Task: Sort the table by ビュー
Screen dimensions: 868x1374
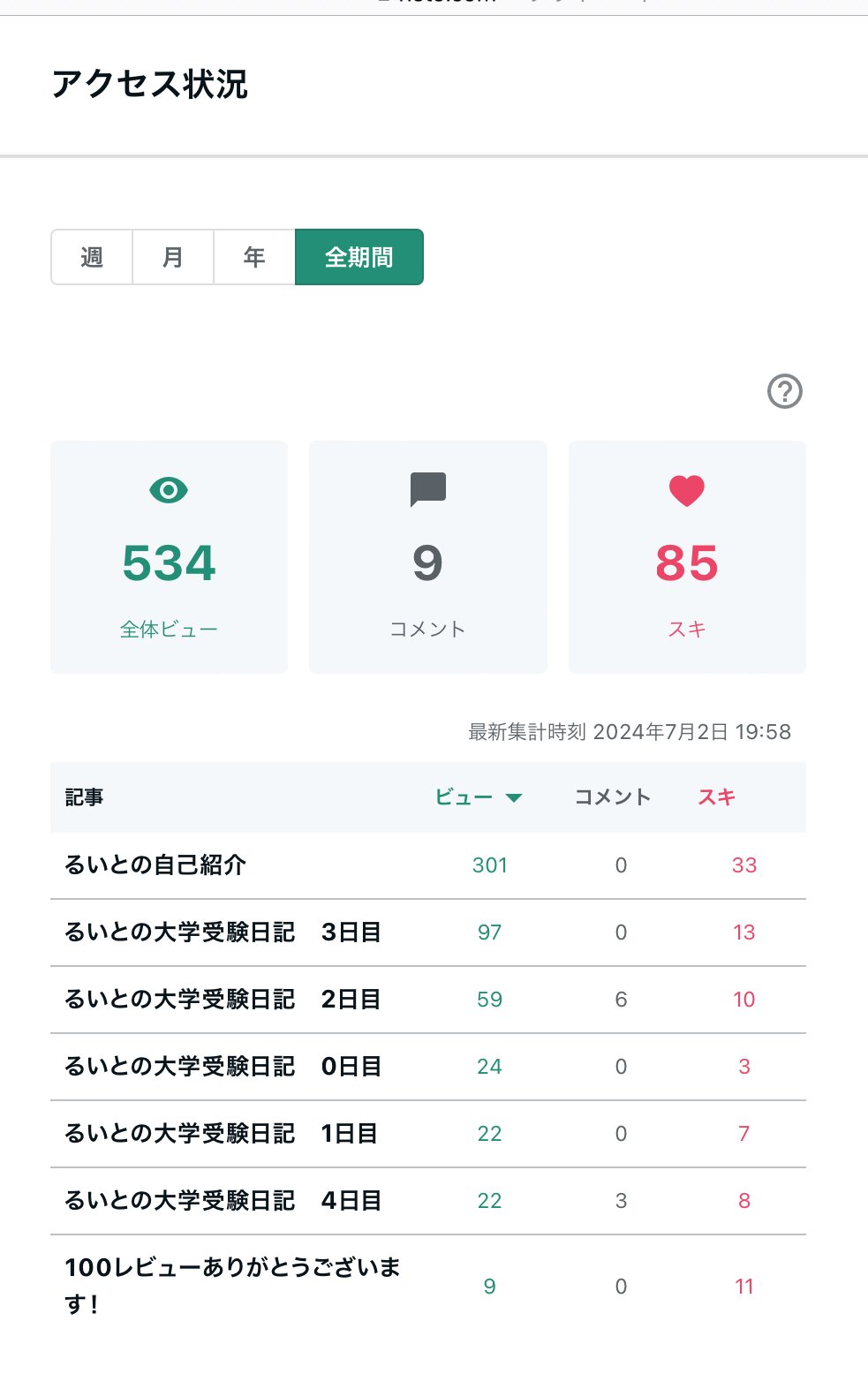Action: [x=478, y=797]
